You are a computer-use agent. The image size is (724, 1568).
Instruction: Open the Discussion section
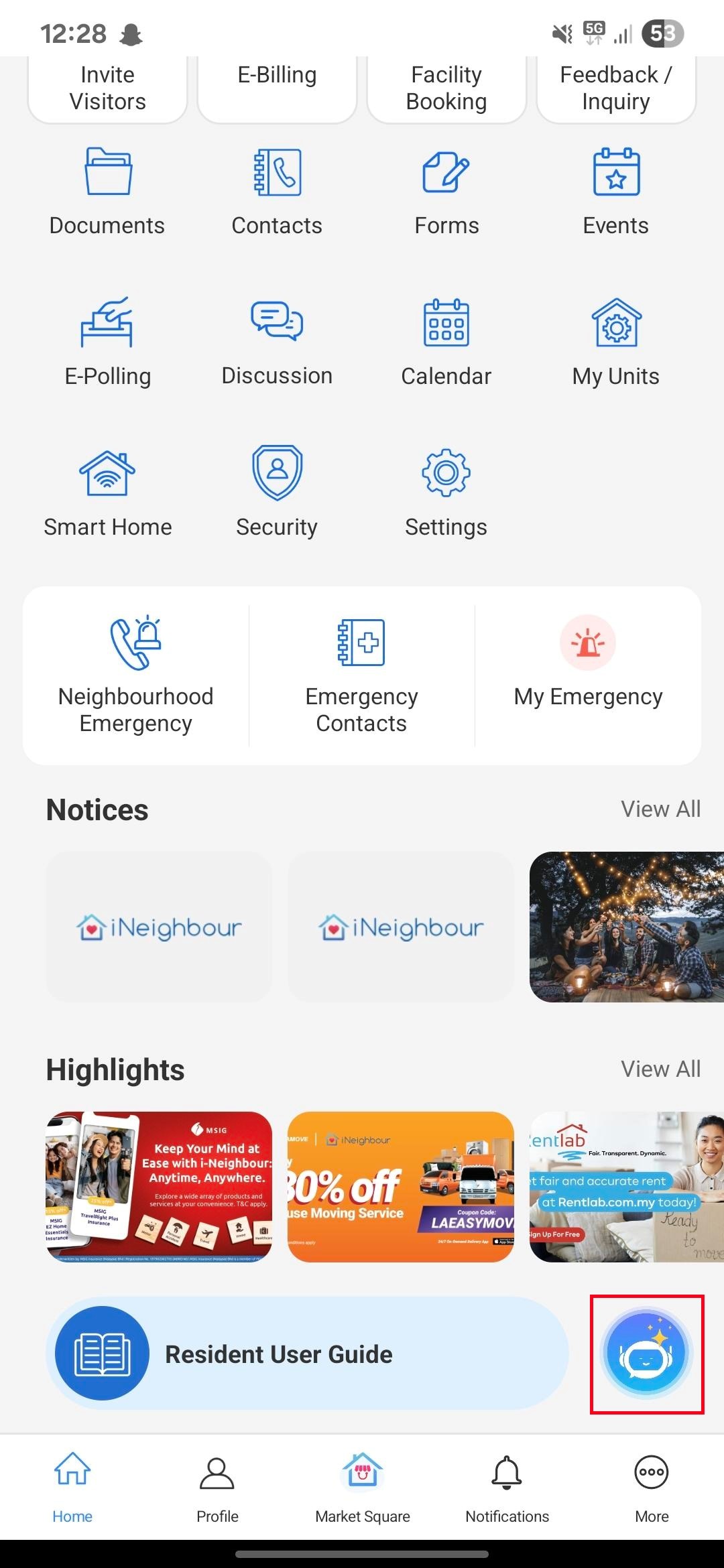tap(277, 342)
